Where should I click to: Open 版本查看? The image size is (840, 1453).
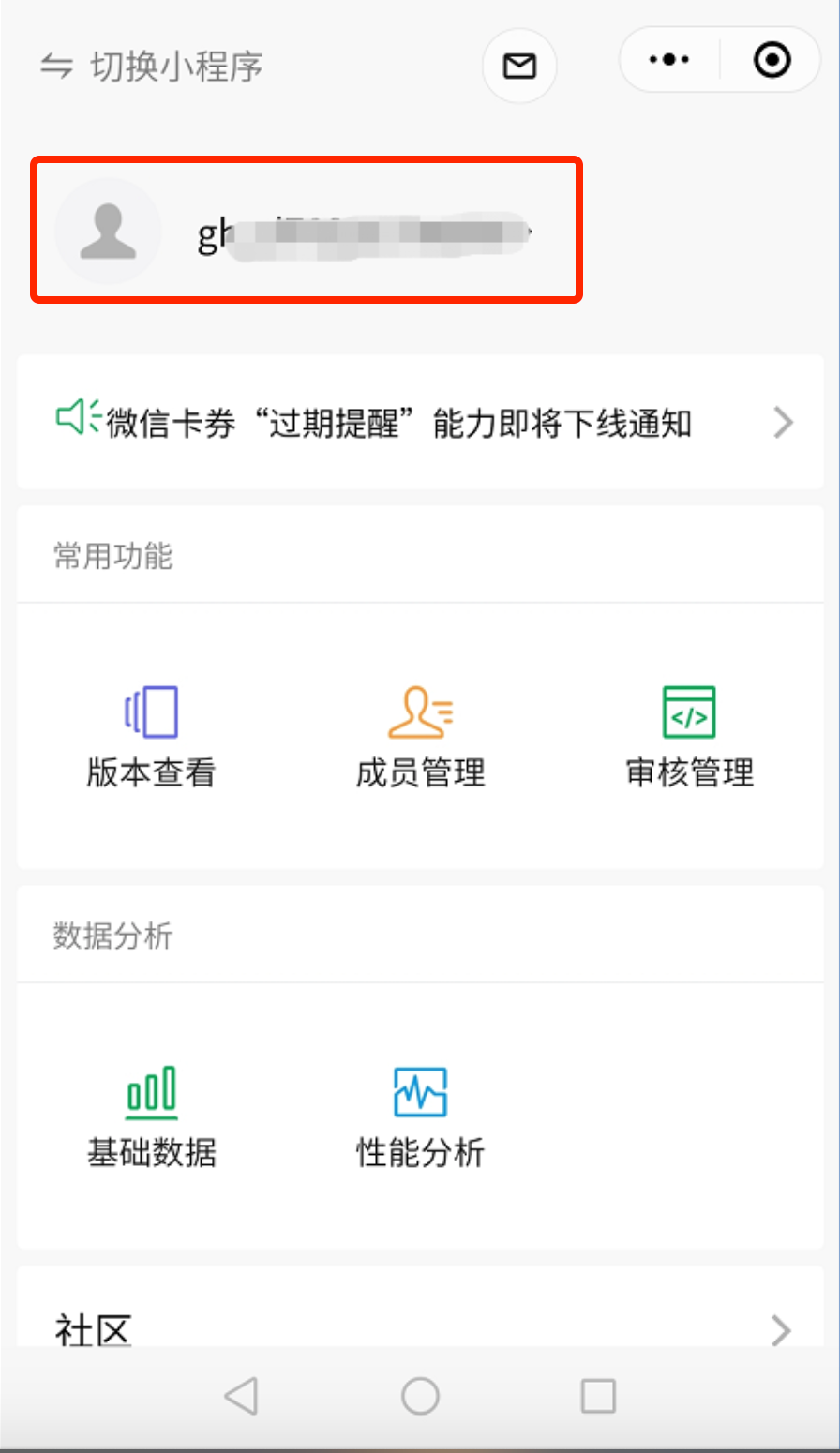click(151, 737)
